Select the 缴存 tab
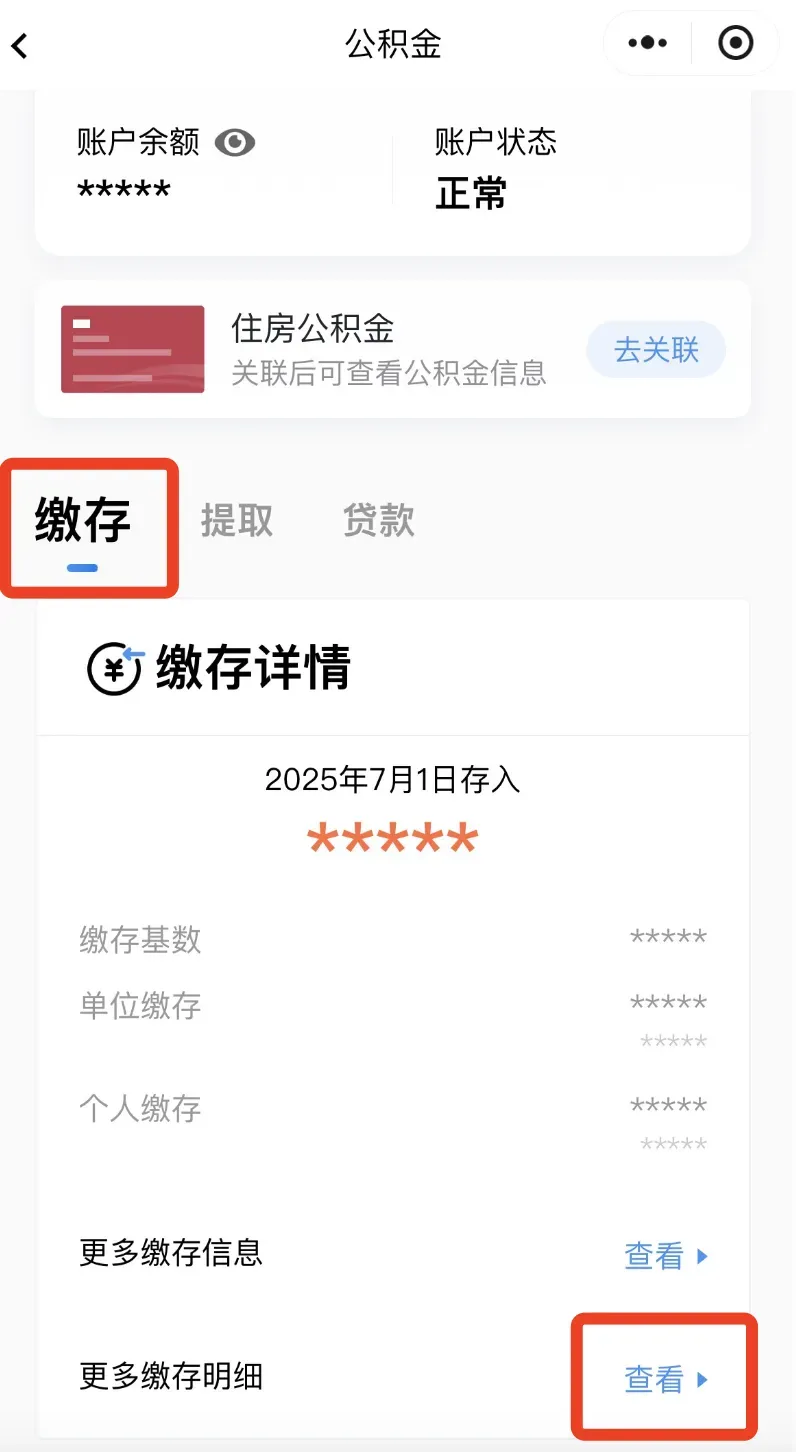The image size is (796, 1452). tap(83, 521)
